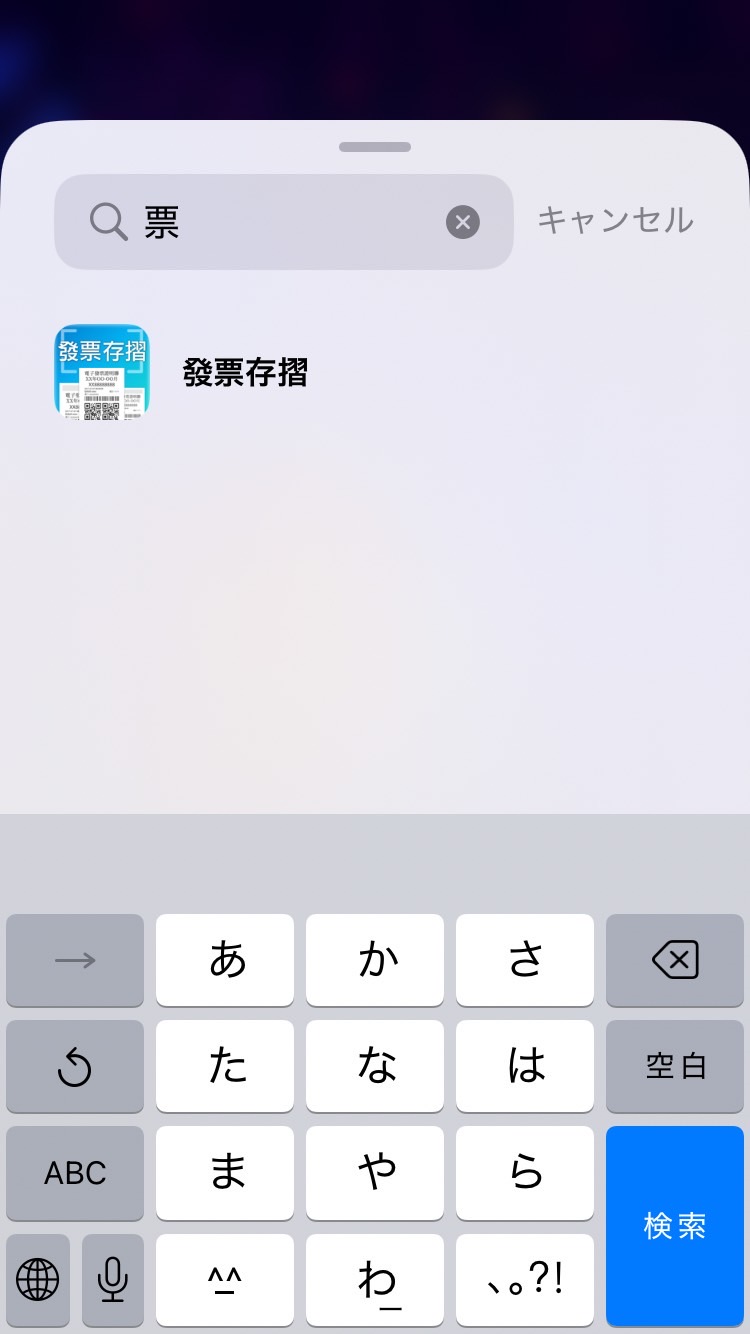Open the 發票存摺 search result
This screenshot has height=1334, width=750.
pos(245,372)
